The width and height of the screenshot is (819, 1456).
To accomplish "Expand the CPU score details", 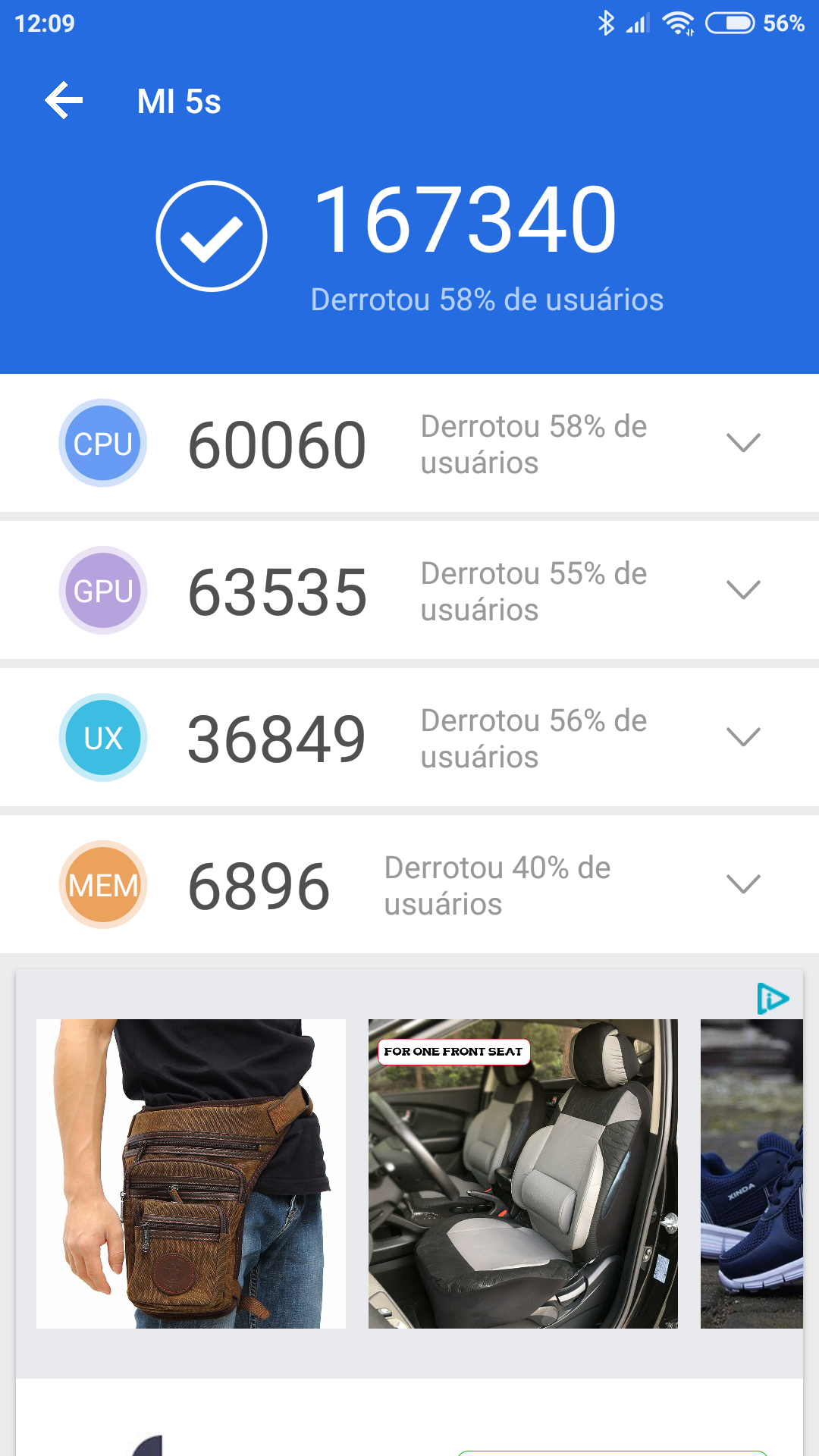I will [x=743, y=443].
